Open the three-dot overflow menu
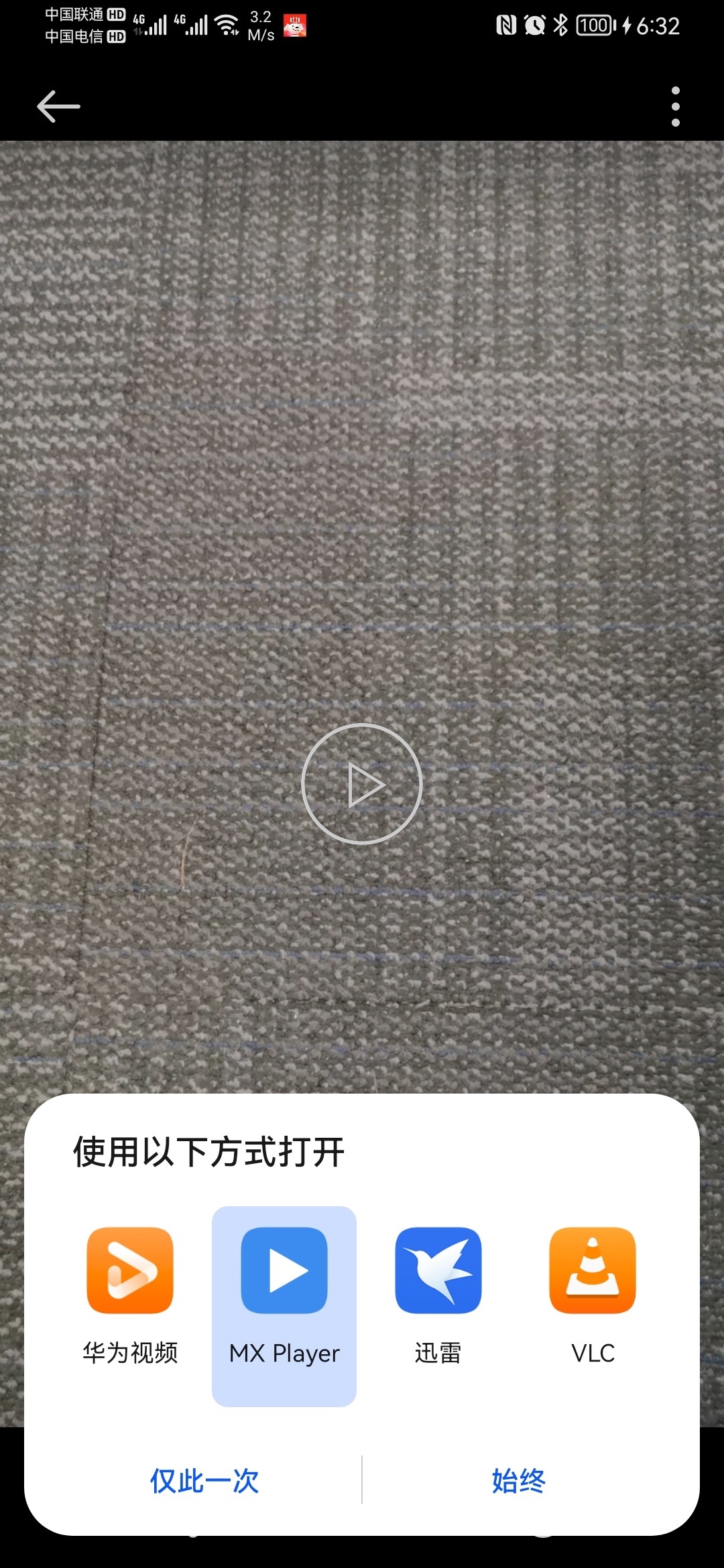The width and height of the screenshot is (724, 1568). click(675, 107)
